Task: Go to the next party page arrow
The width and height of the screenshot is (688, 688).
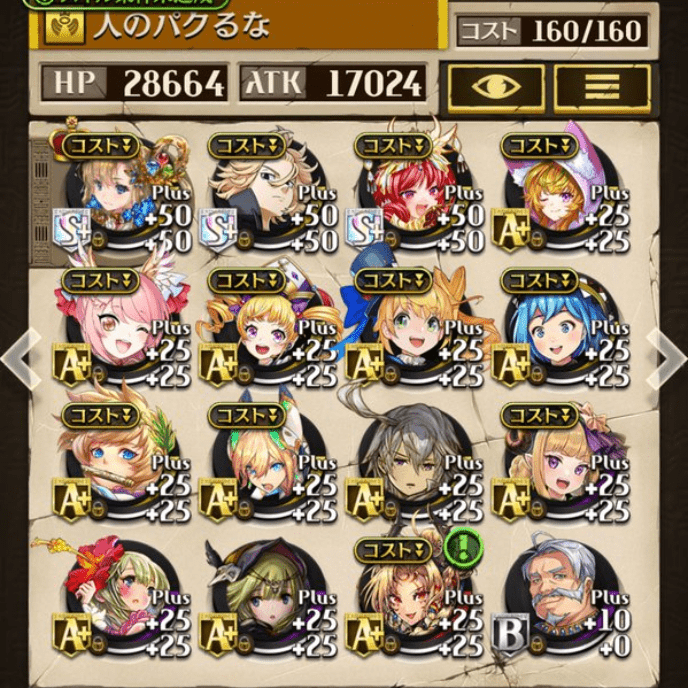Action: (x=667, y=352)
